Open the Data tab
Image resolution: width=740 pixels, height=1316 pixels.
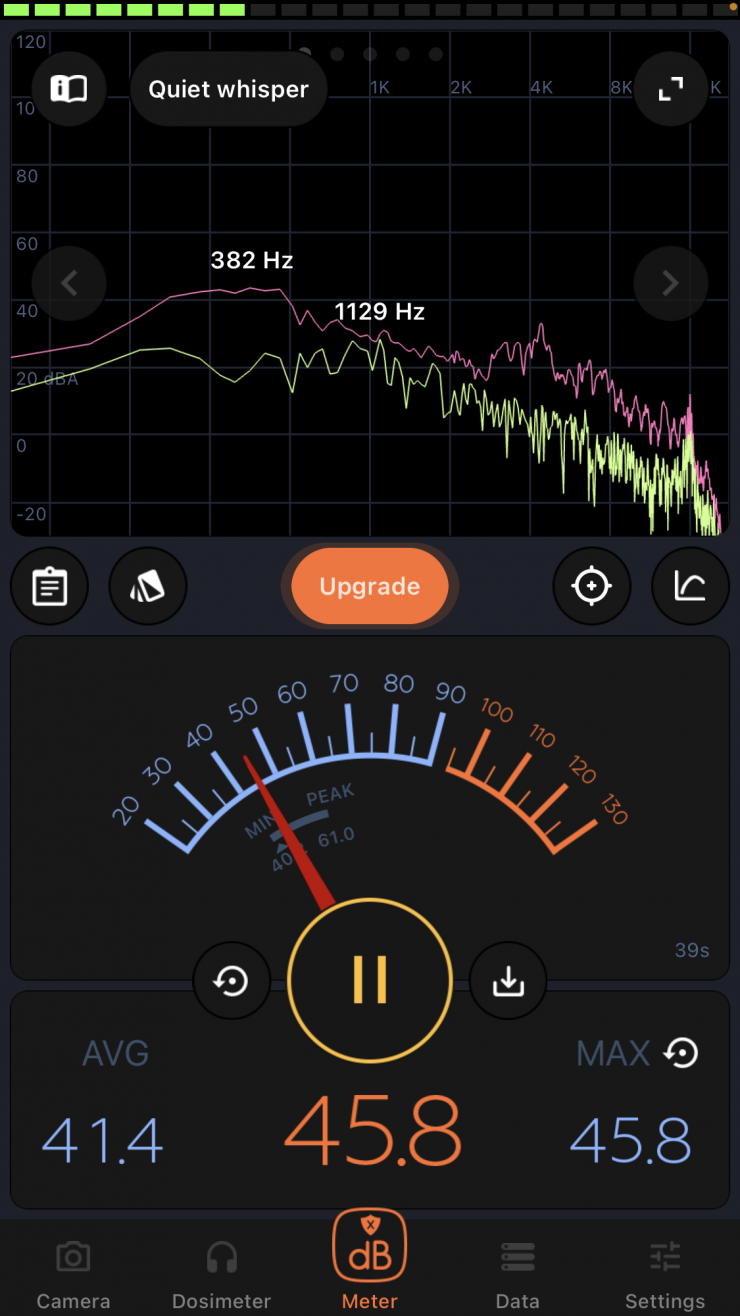[517, 1274]
